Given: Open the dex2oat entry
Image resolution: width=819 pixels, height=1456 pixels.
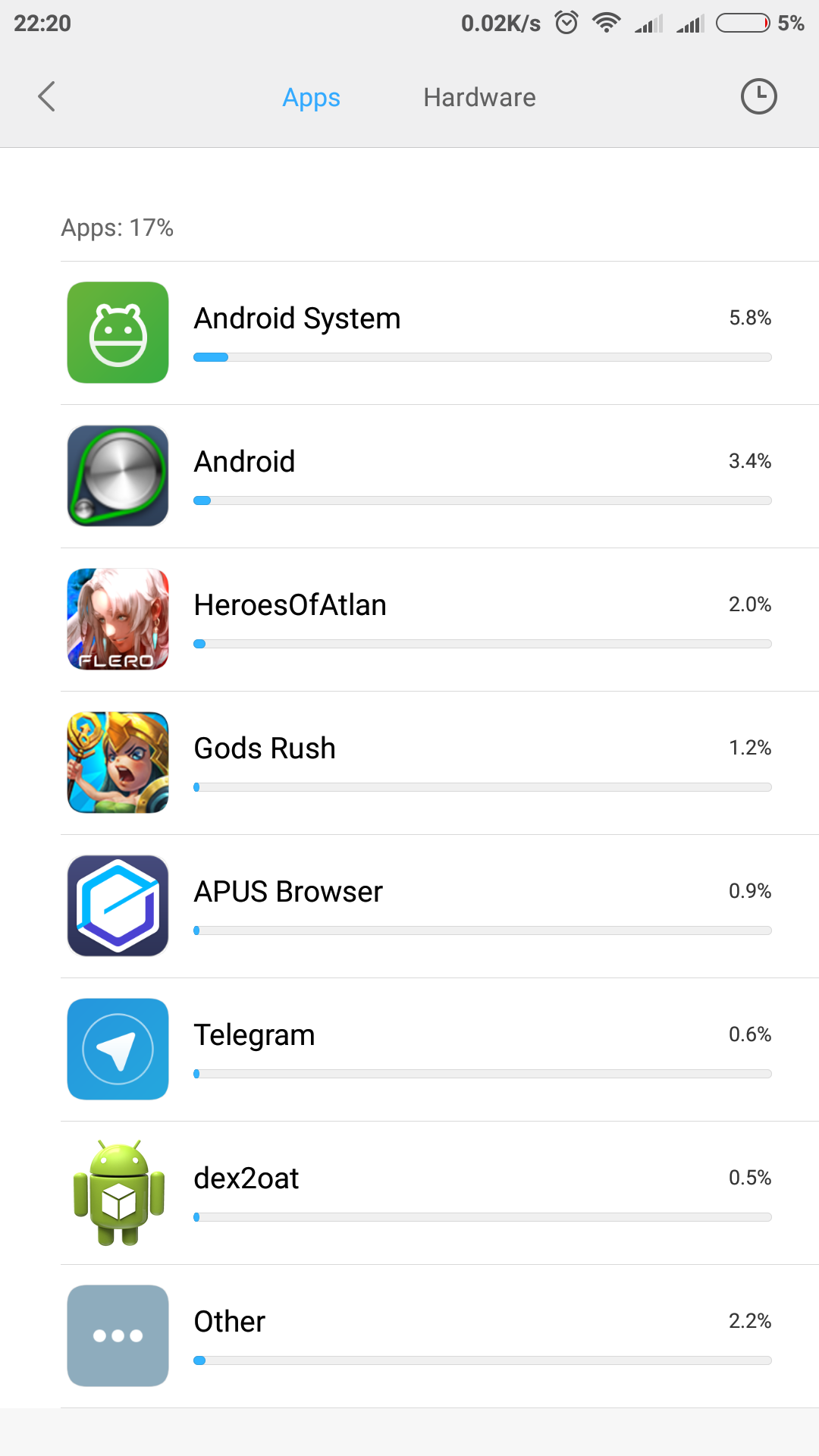Looking at the screenshot, I should (440, 1193).
